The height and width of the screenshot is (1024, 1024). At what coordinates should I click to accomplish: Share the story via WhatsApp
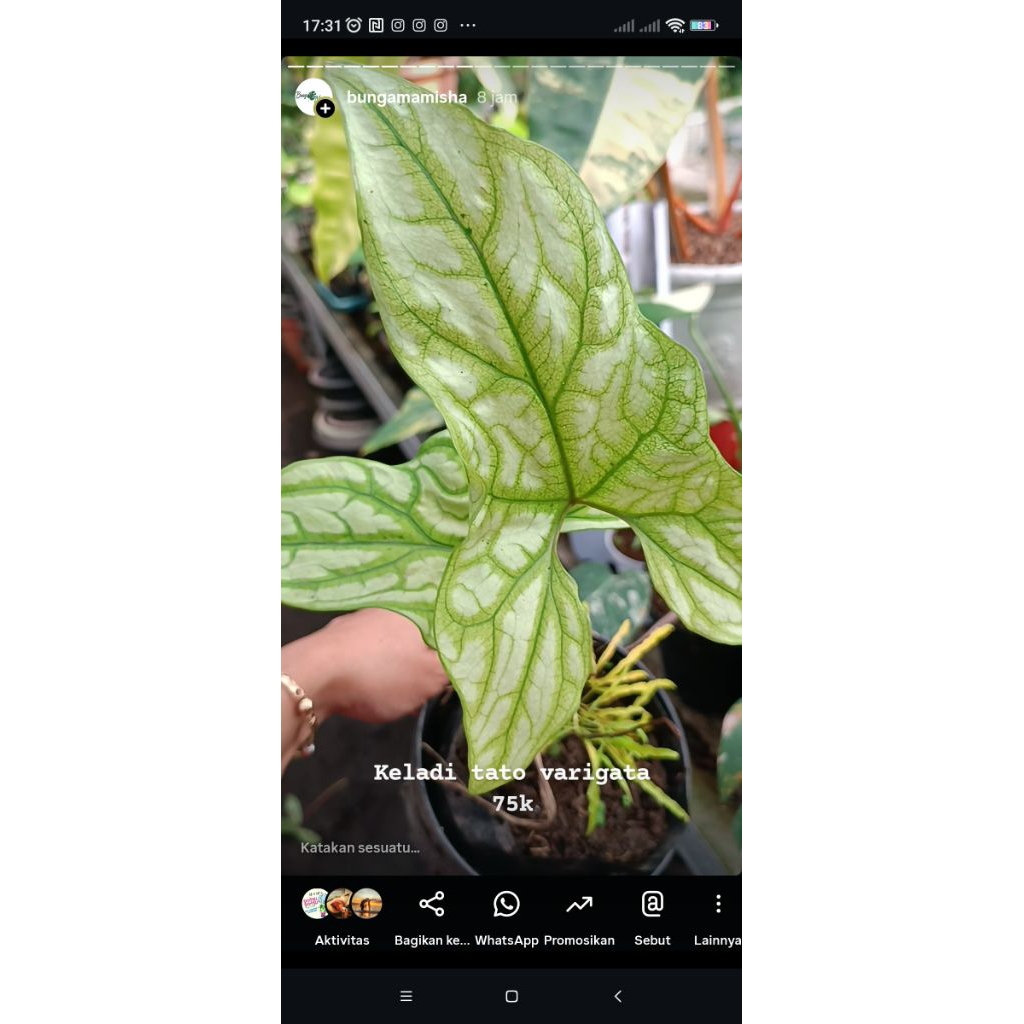(506, 905)
